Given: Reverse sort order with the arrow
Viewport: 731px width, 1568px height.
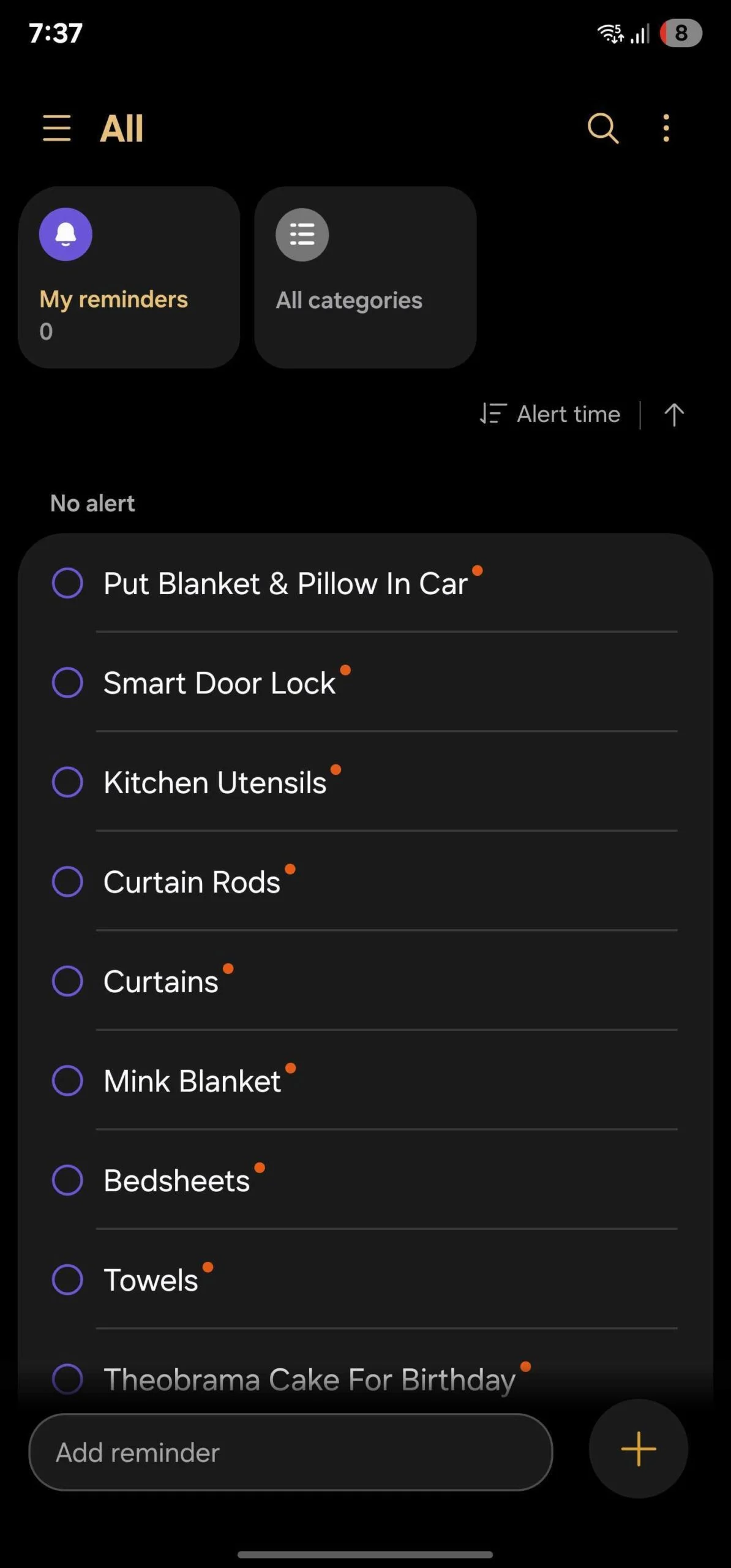Looking at the screenshot, I should click(674, 415).
